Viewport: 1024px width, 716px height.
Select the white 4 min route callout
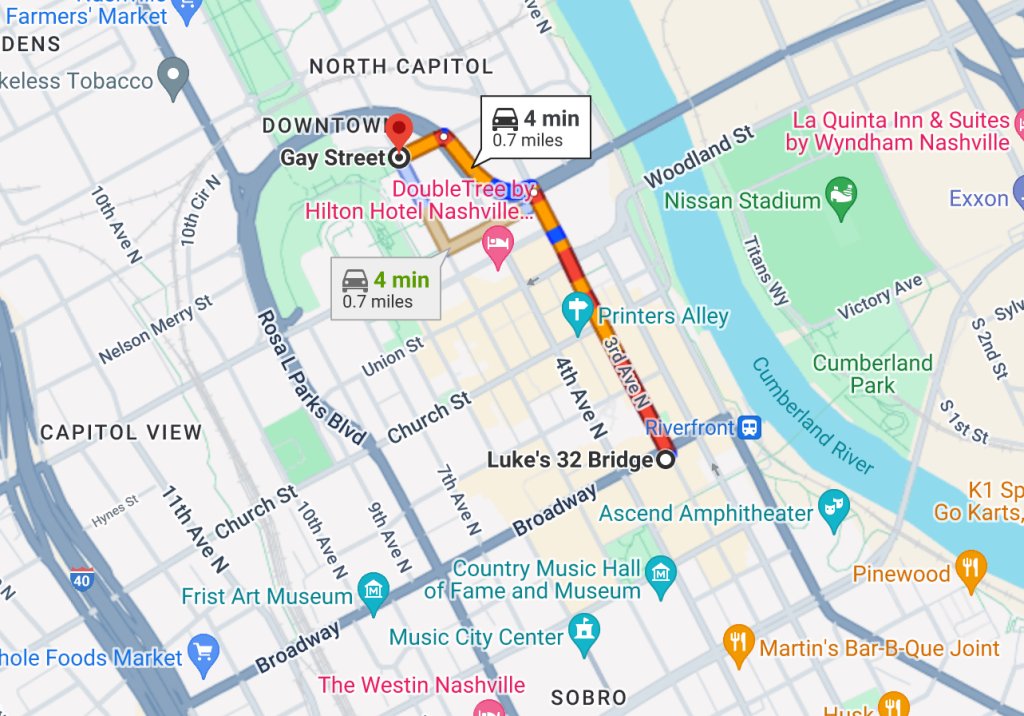tap(535, 127)
